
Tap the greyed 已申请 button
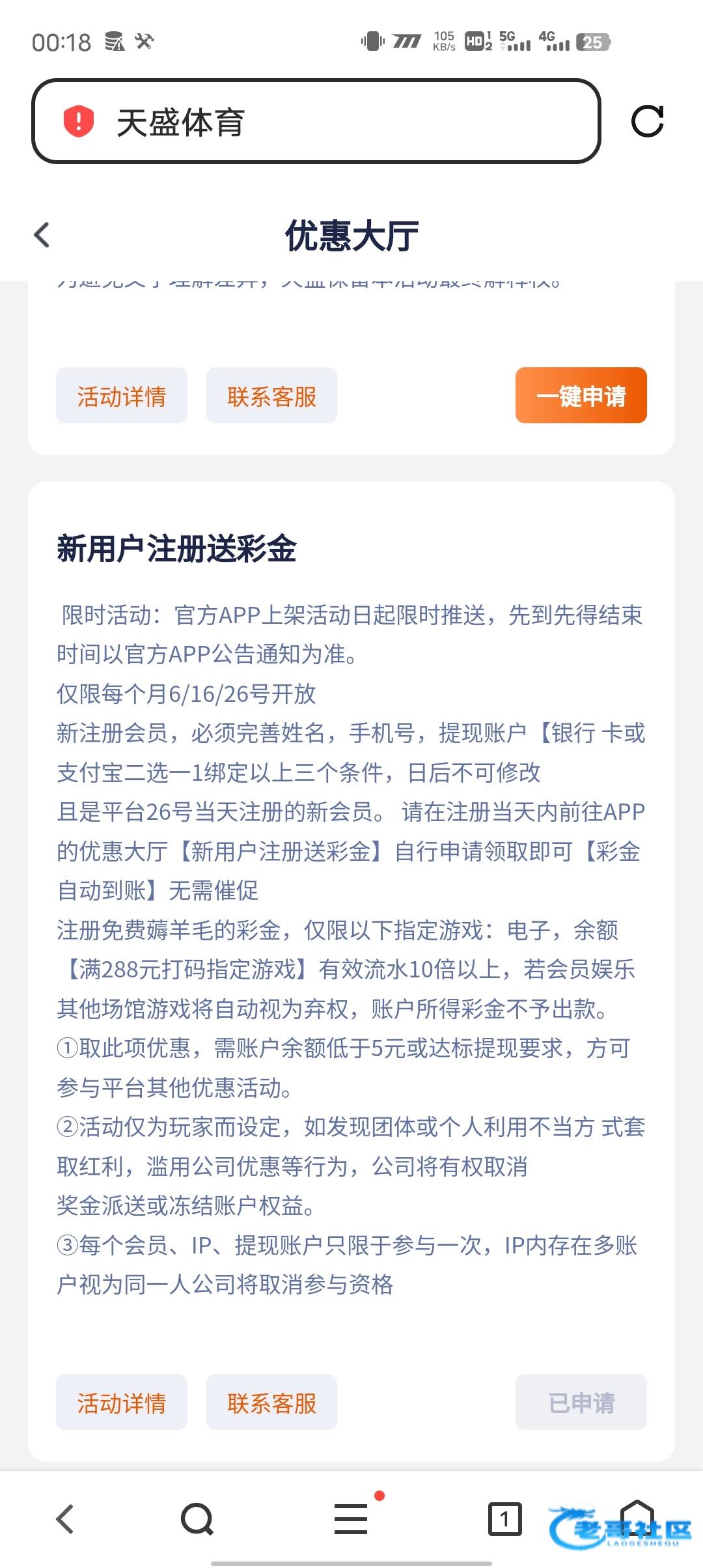(581, 1402)
